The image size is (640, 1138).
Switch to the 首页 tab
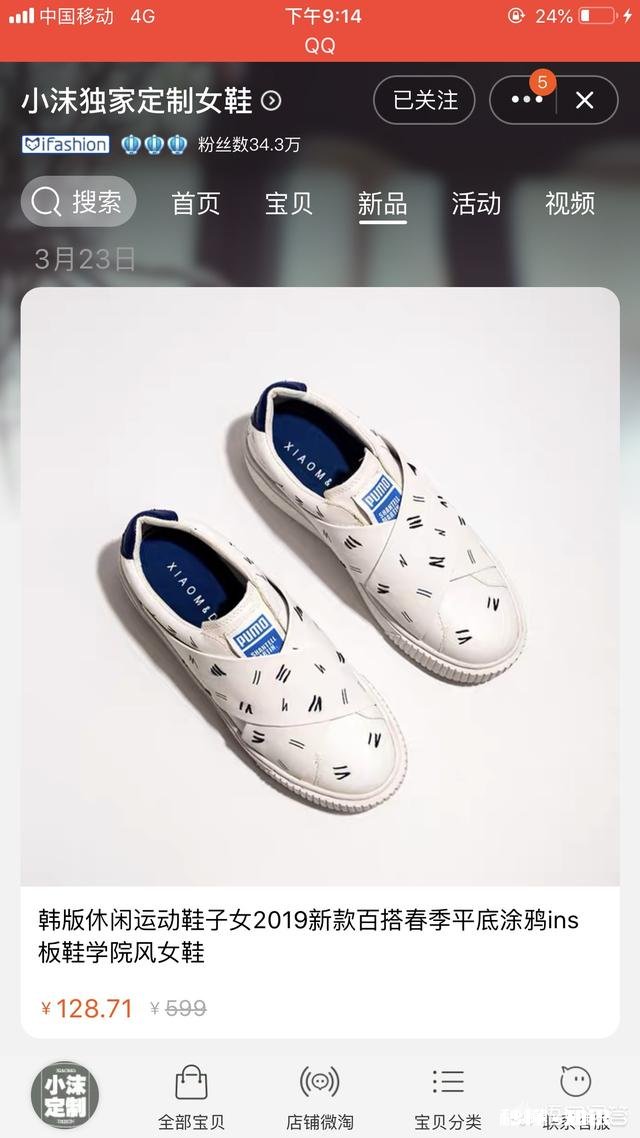[196, 203]
